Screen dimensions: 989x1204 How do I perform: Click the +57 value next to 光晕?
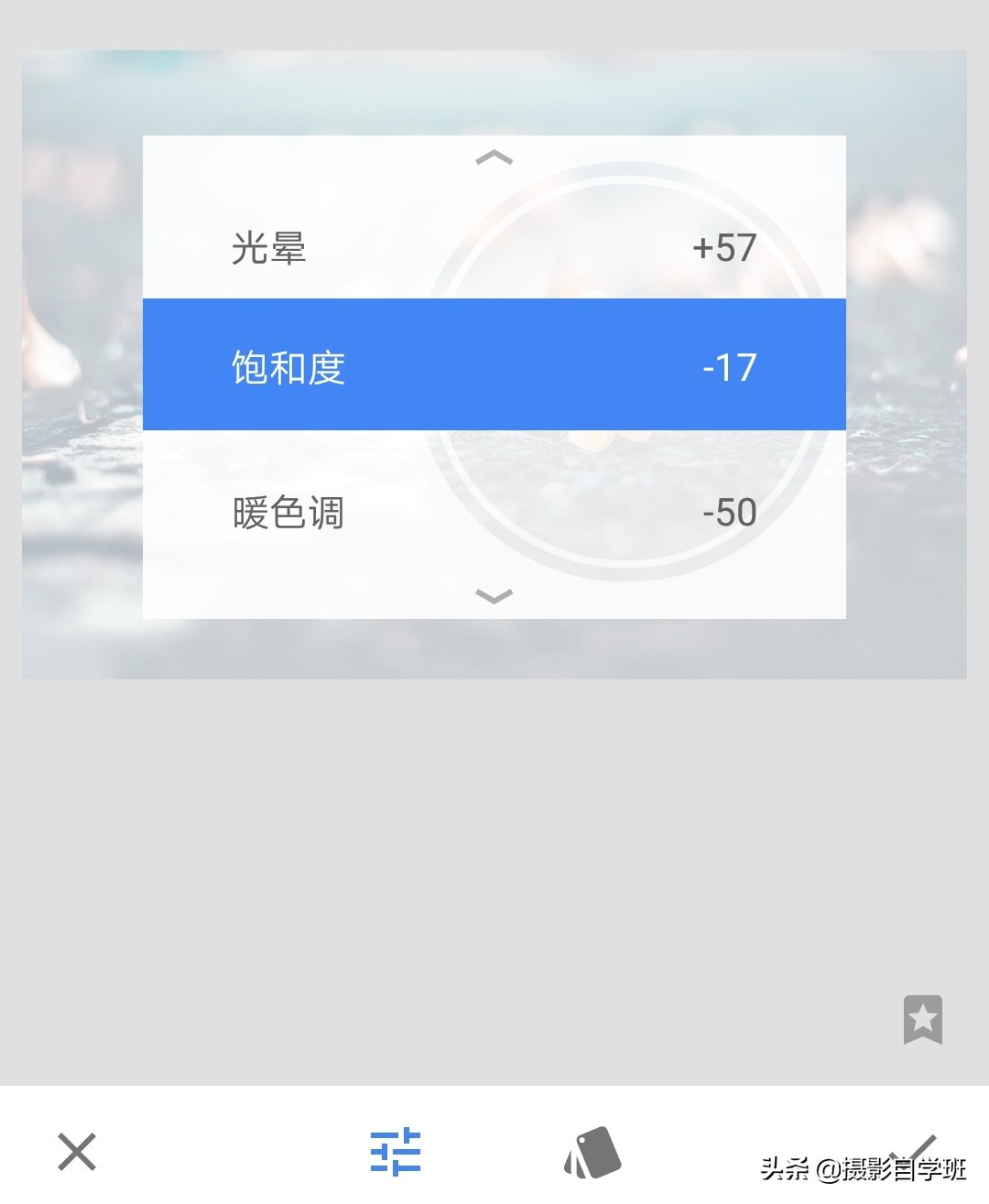(x=723, y=248)
